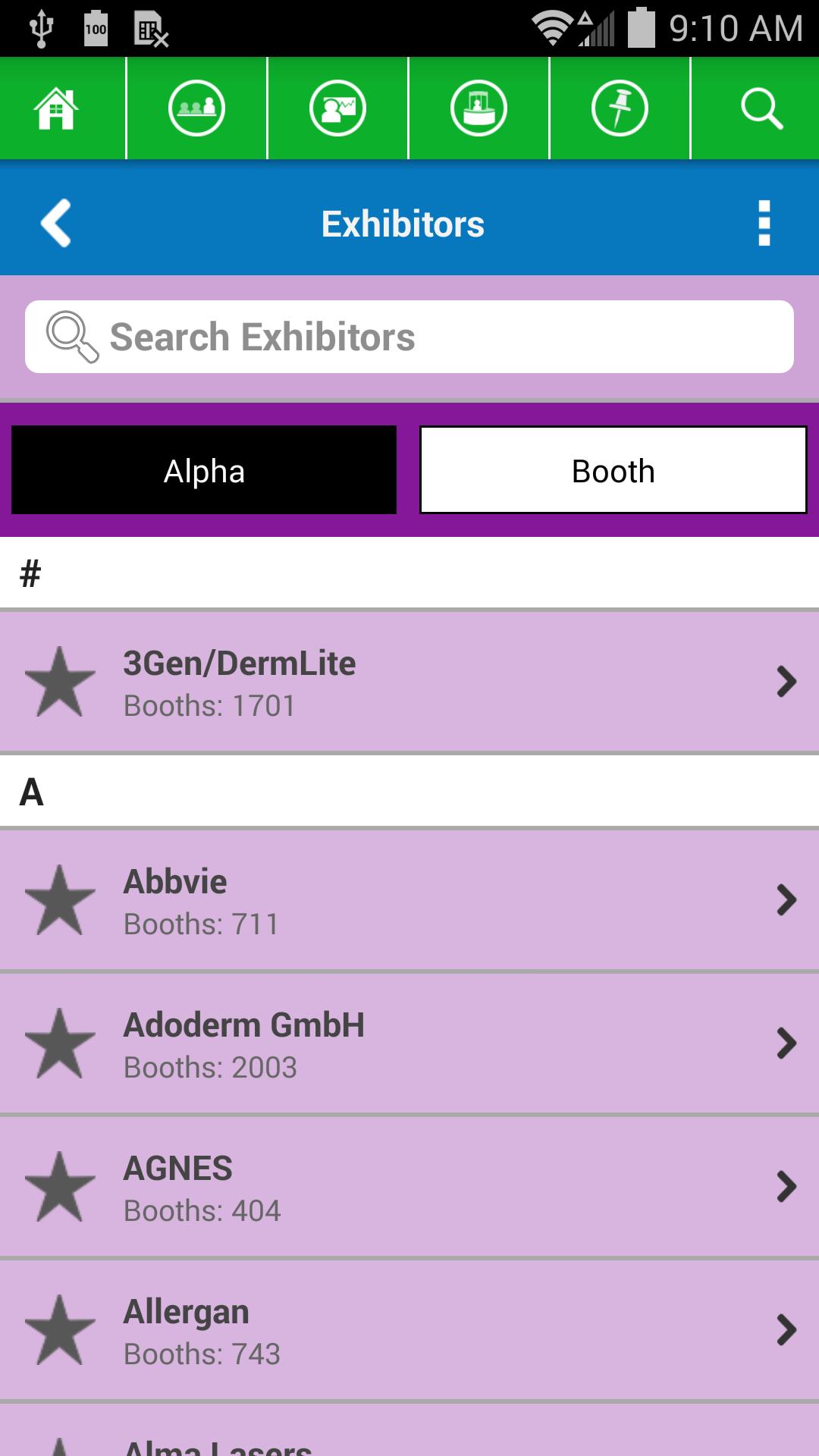Open the speakers presentation icon
Image resolution: width=819 pixels, height=1456 pixels.
click(x=337, y=108)
